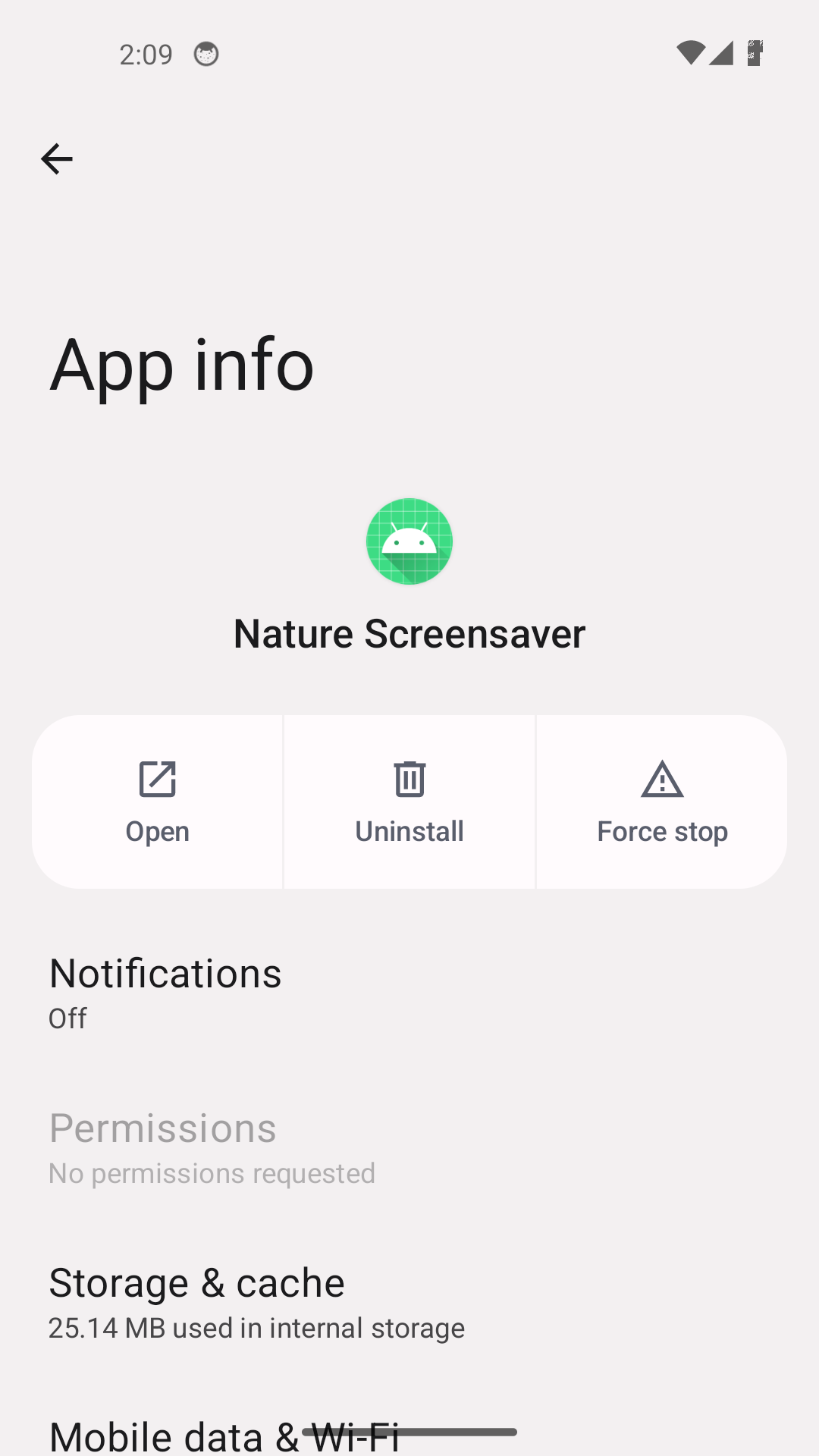Tap Mobile data & Wi-Fi
Screen dimensions: 819x1456
tap(225, 1433)
